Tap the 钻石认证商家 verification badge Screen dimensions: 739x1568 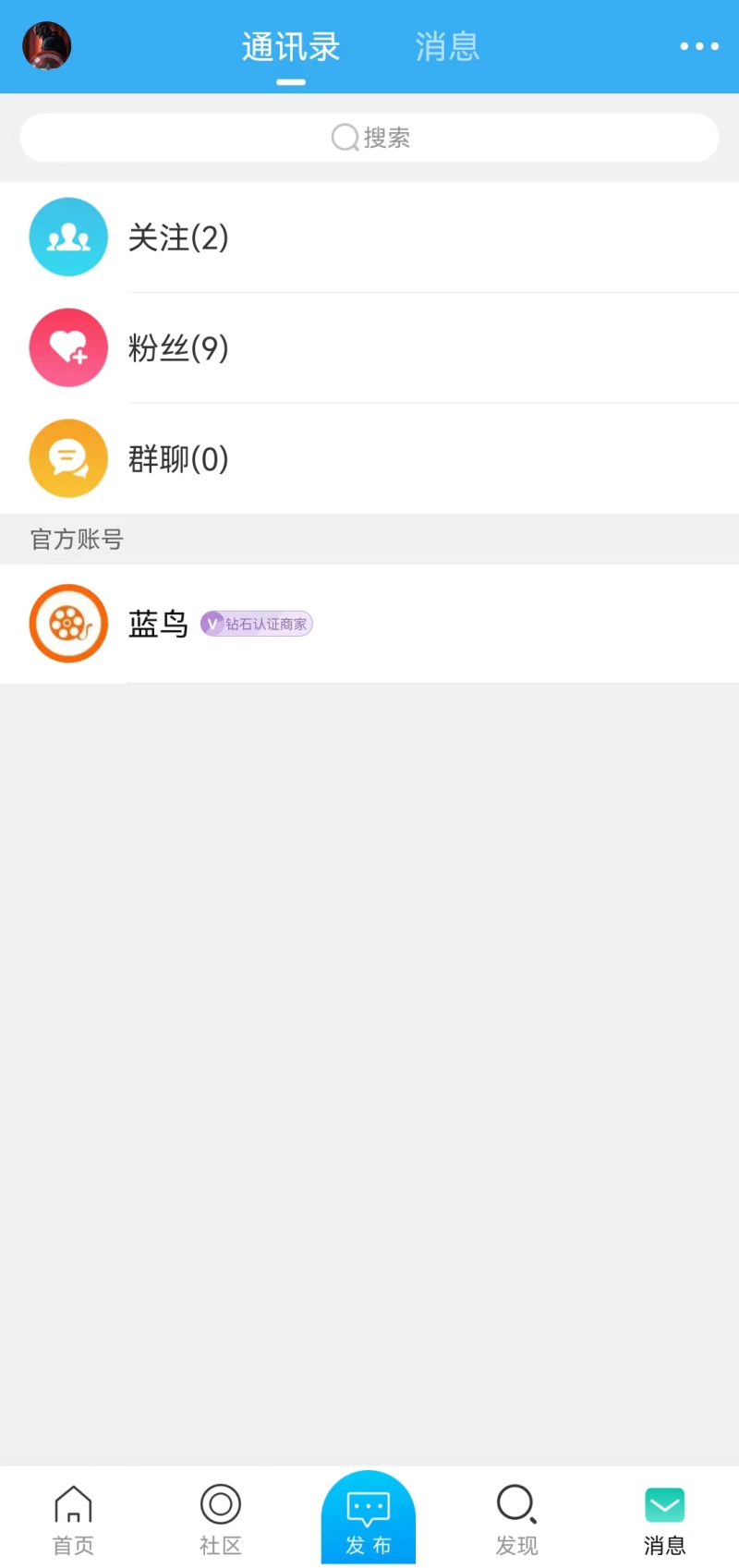tap(256, 624)
